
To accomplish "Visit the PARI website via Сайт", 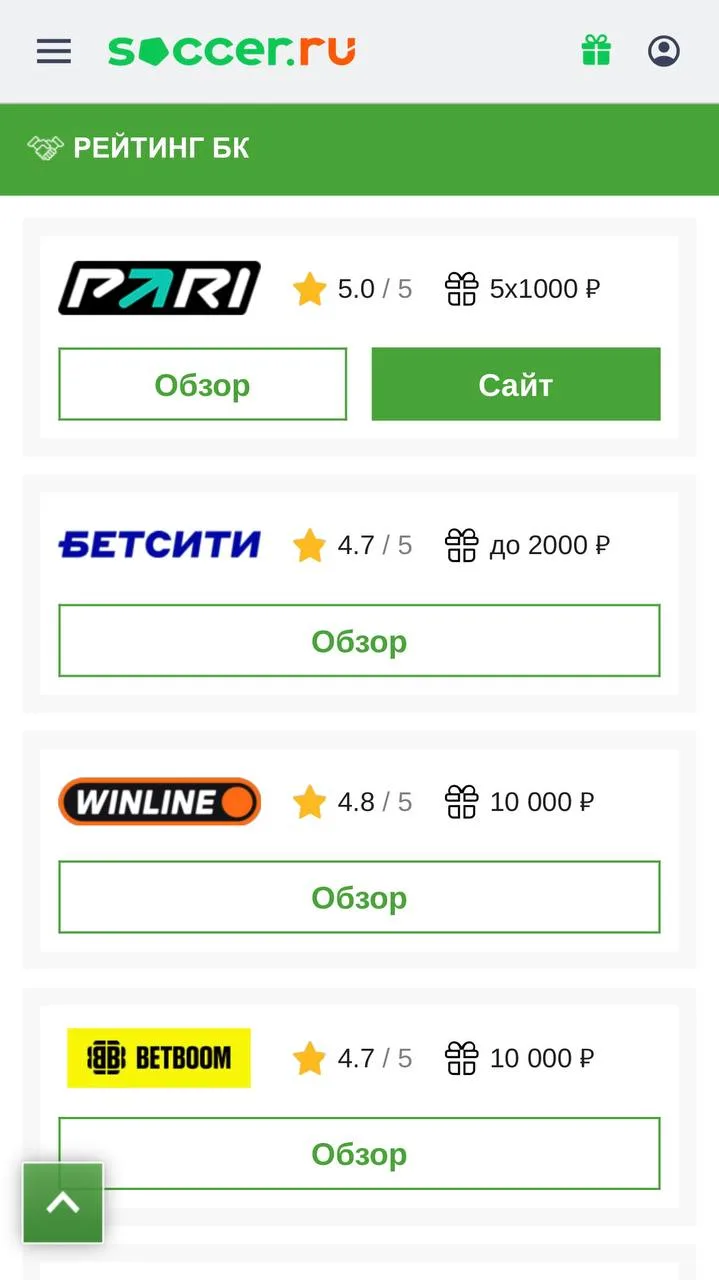I will coord(516,384).
